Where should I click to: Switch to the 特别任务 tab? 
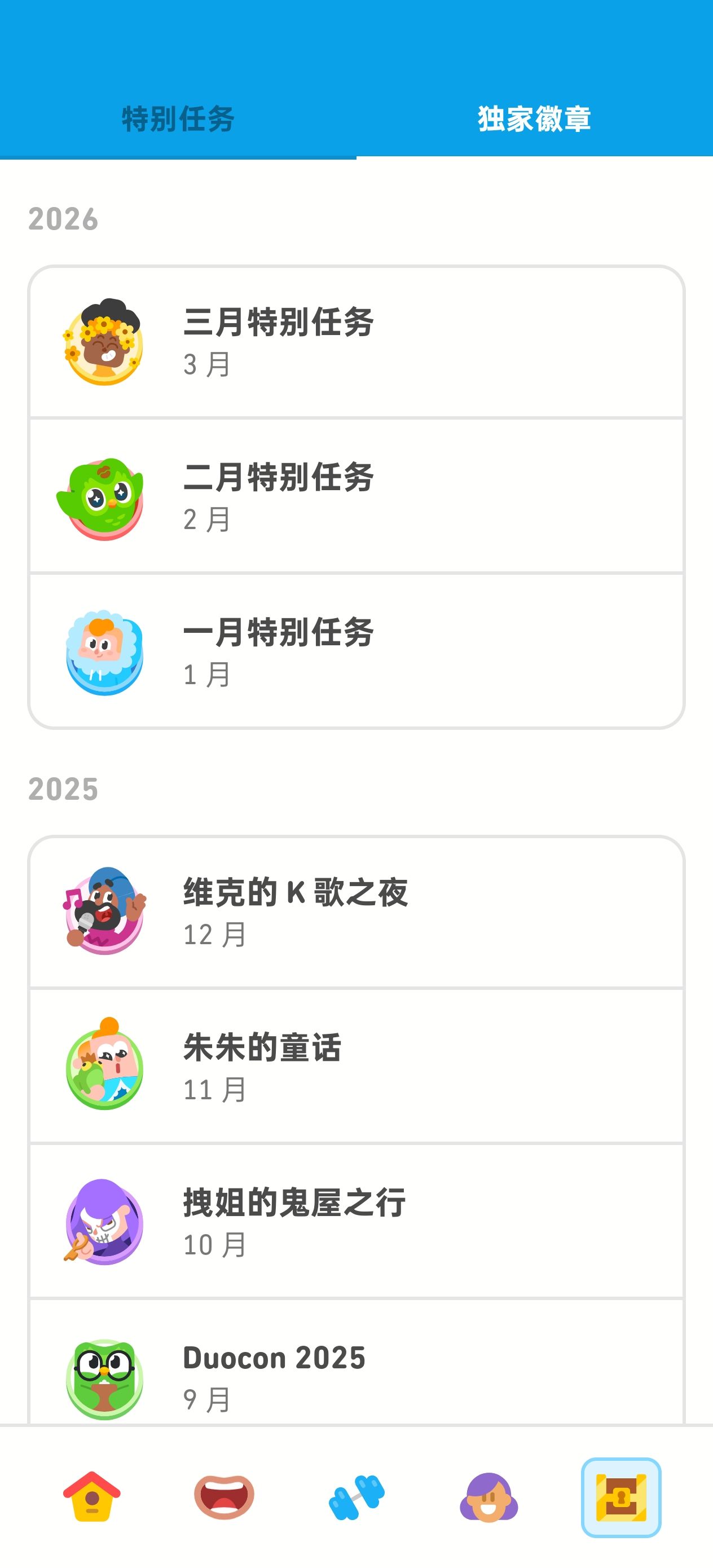[178, 118]
